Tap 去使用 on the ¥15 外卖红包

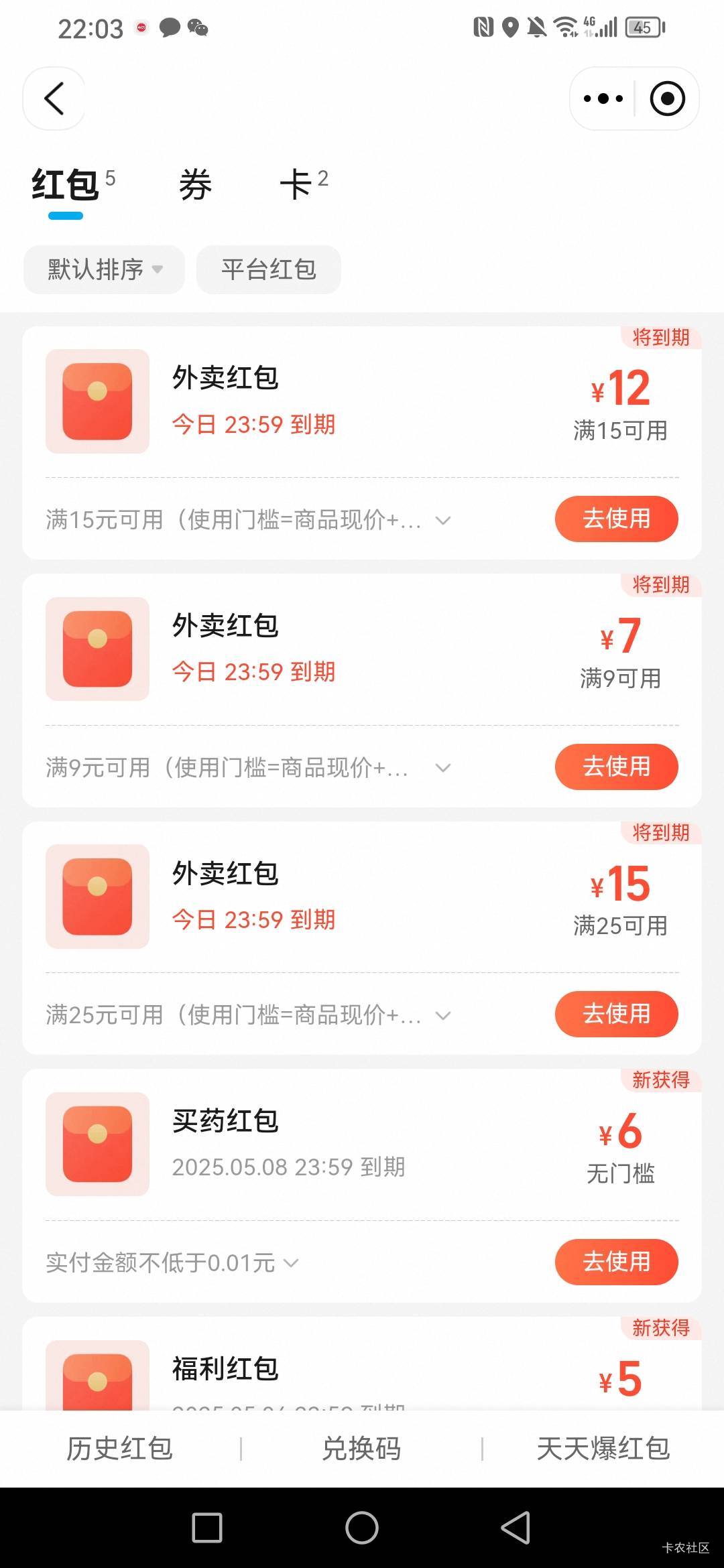616,1014
